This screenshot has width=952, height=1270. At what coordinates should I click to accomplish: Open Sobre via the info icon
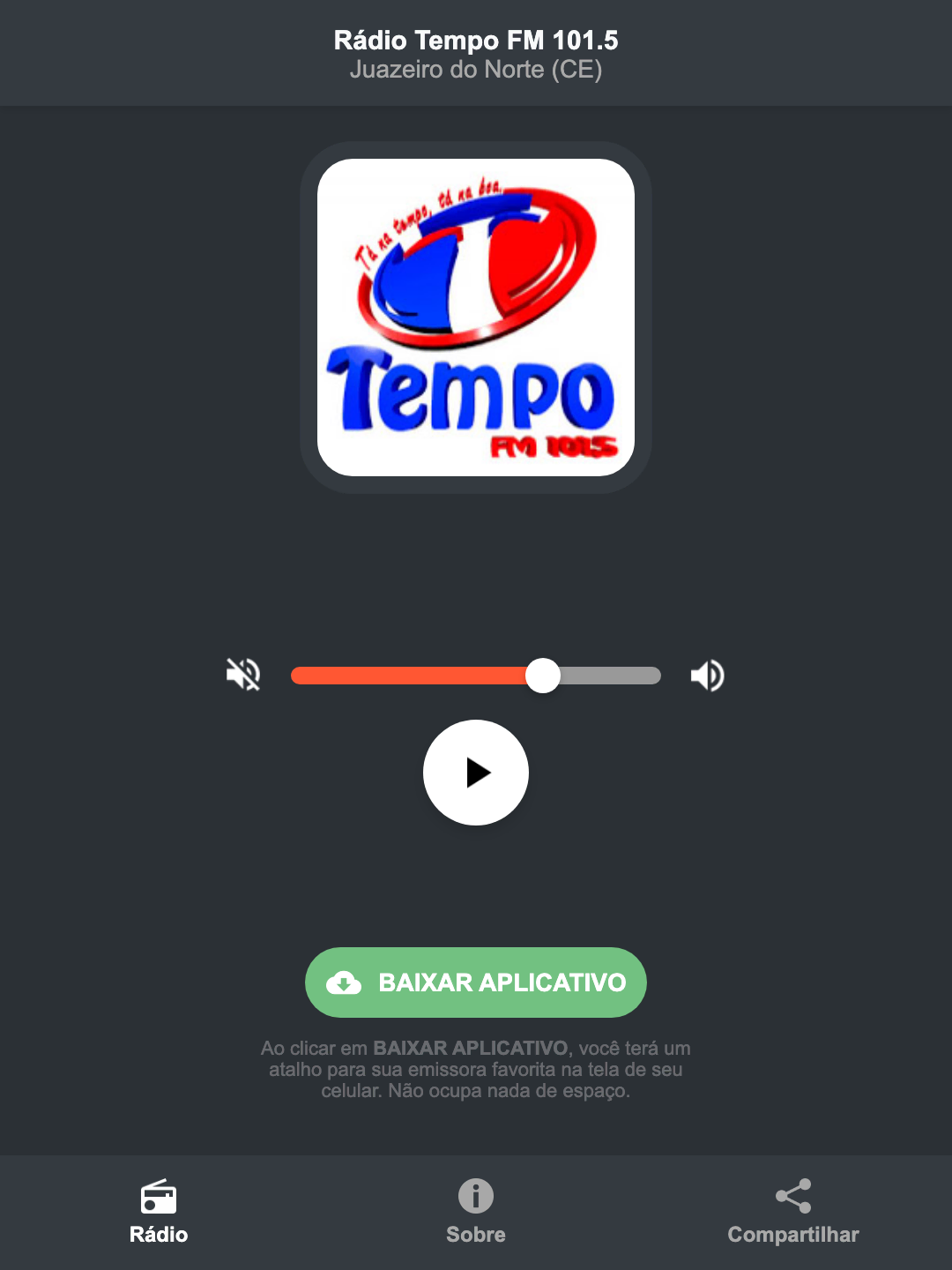[476, 1199]
